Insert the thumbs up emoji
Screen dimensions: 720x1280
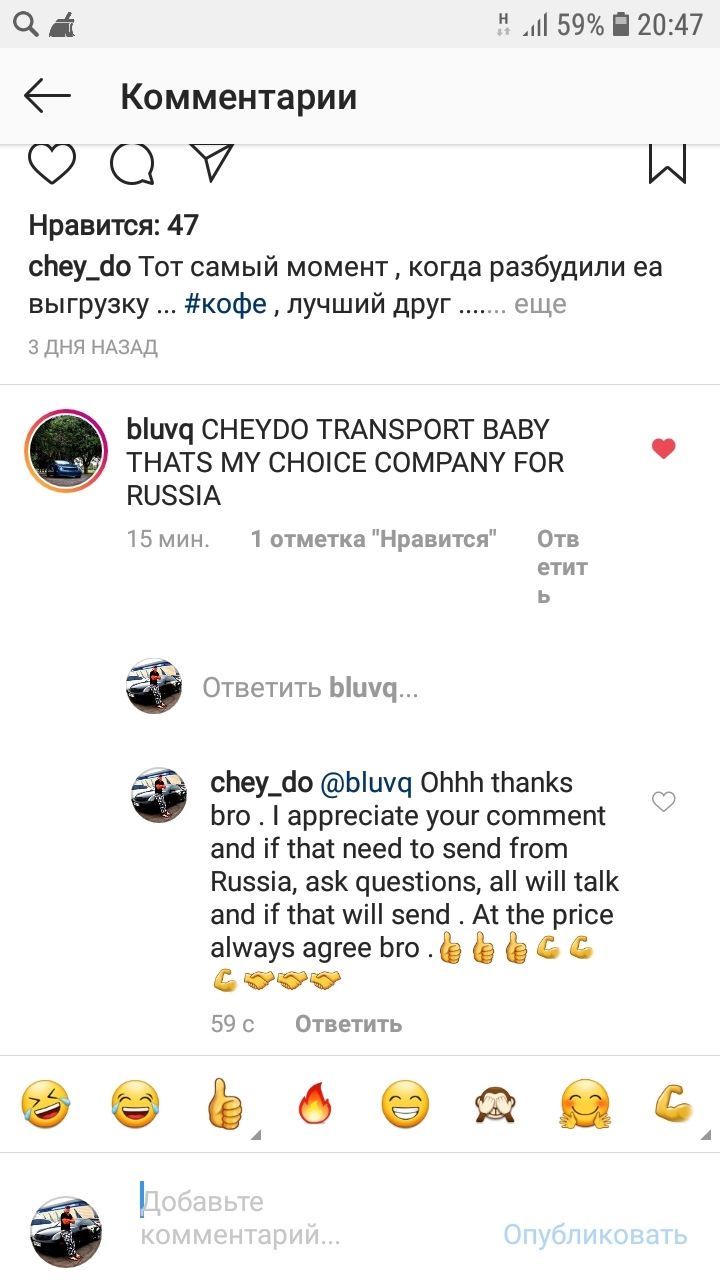pyautogui.click(x=224, y=1106)
